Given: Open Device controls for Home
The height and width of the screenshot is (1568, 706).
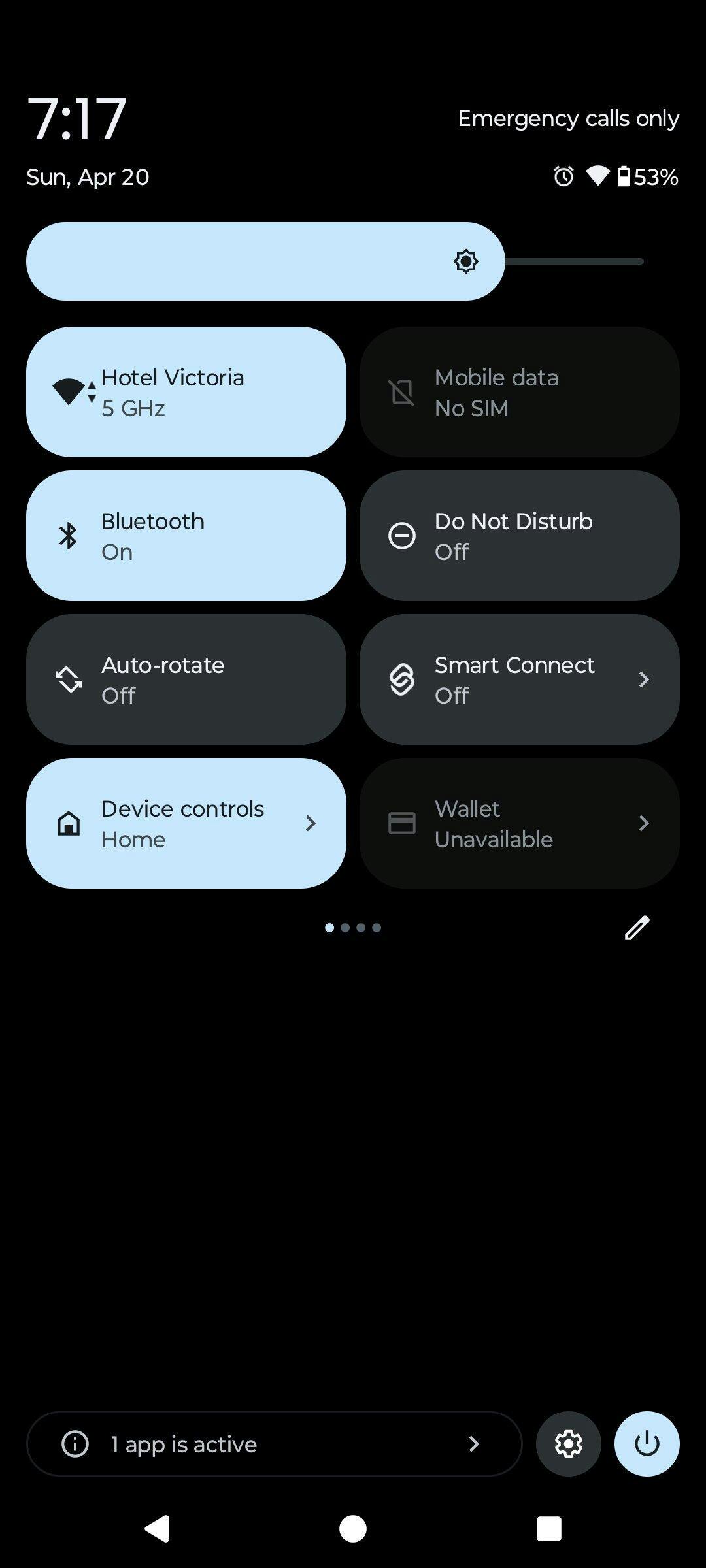Looking at the screenshot, I should (186, 823).
